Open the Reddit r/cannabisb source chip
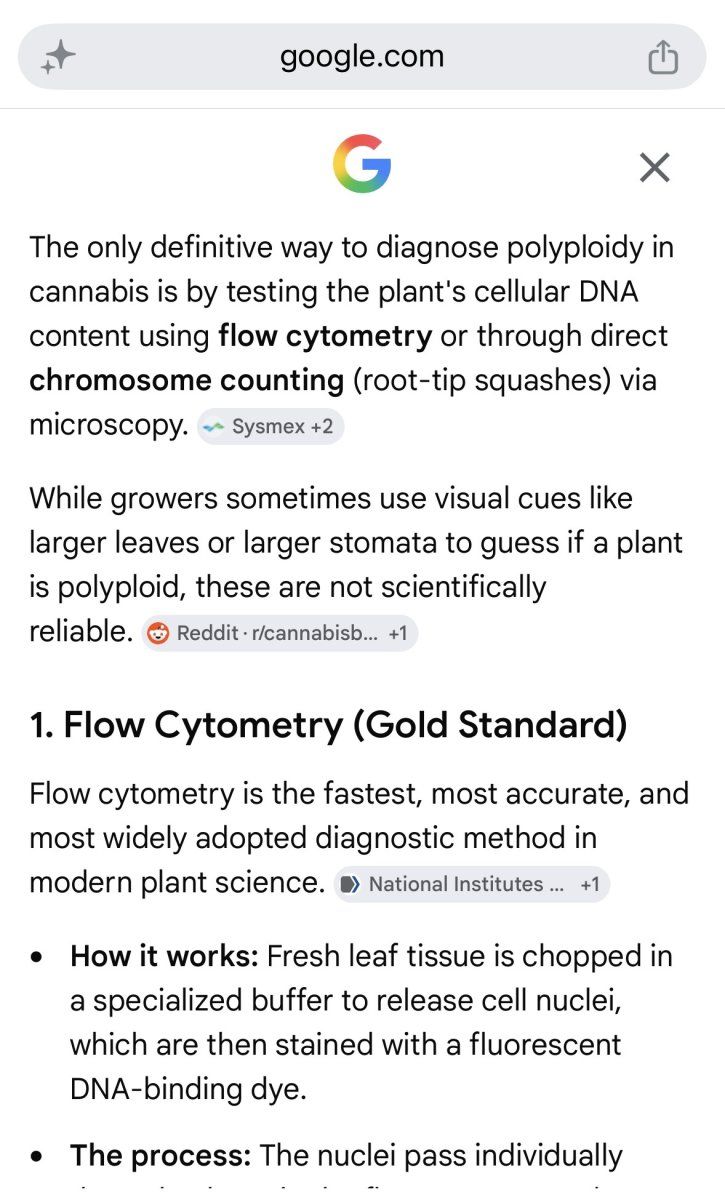 [x=279, y=633]
